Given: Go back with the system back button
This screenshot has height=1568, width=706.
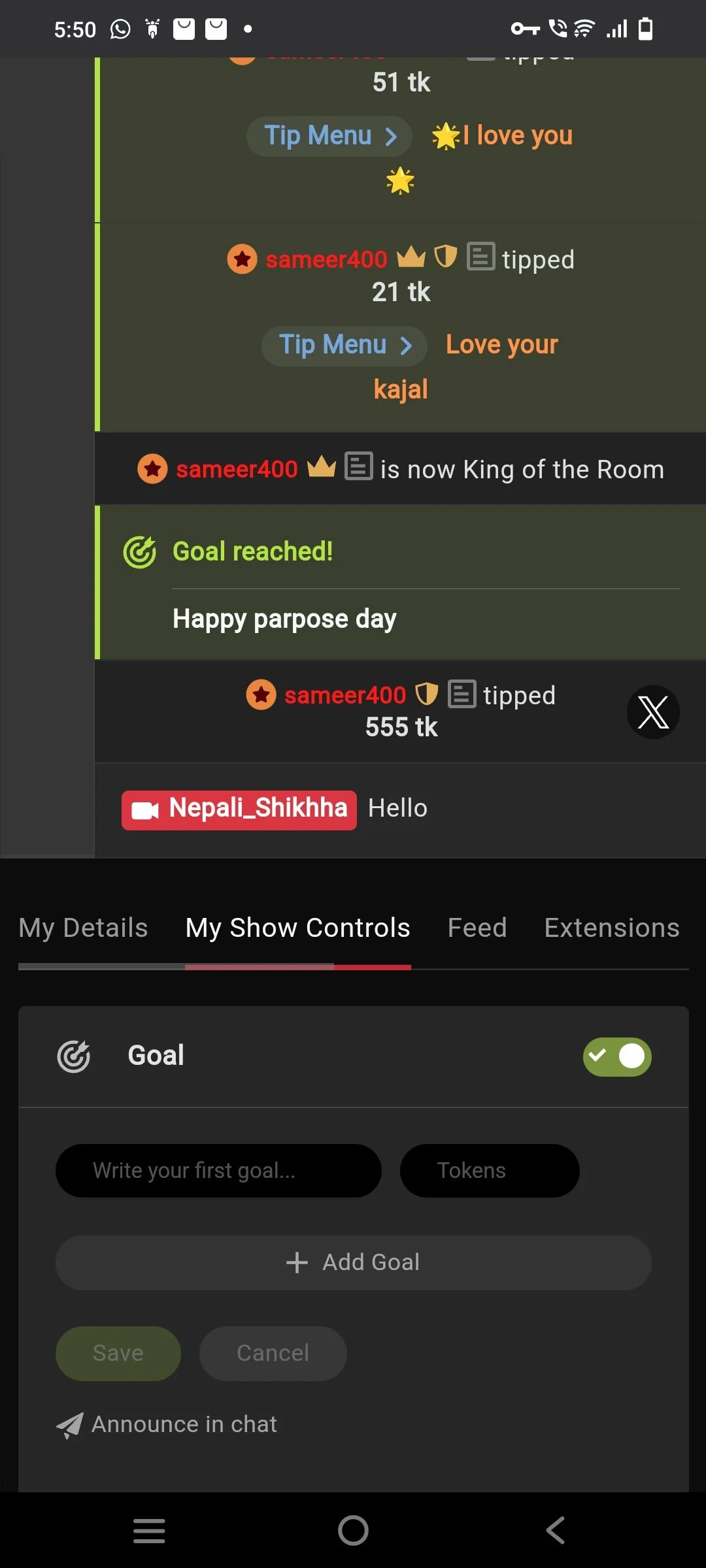Looking at the screenshot, I should pyautogui.click(x=555, y=1530).
